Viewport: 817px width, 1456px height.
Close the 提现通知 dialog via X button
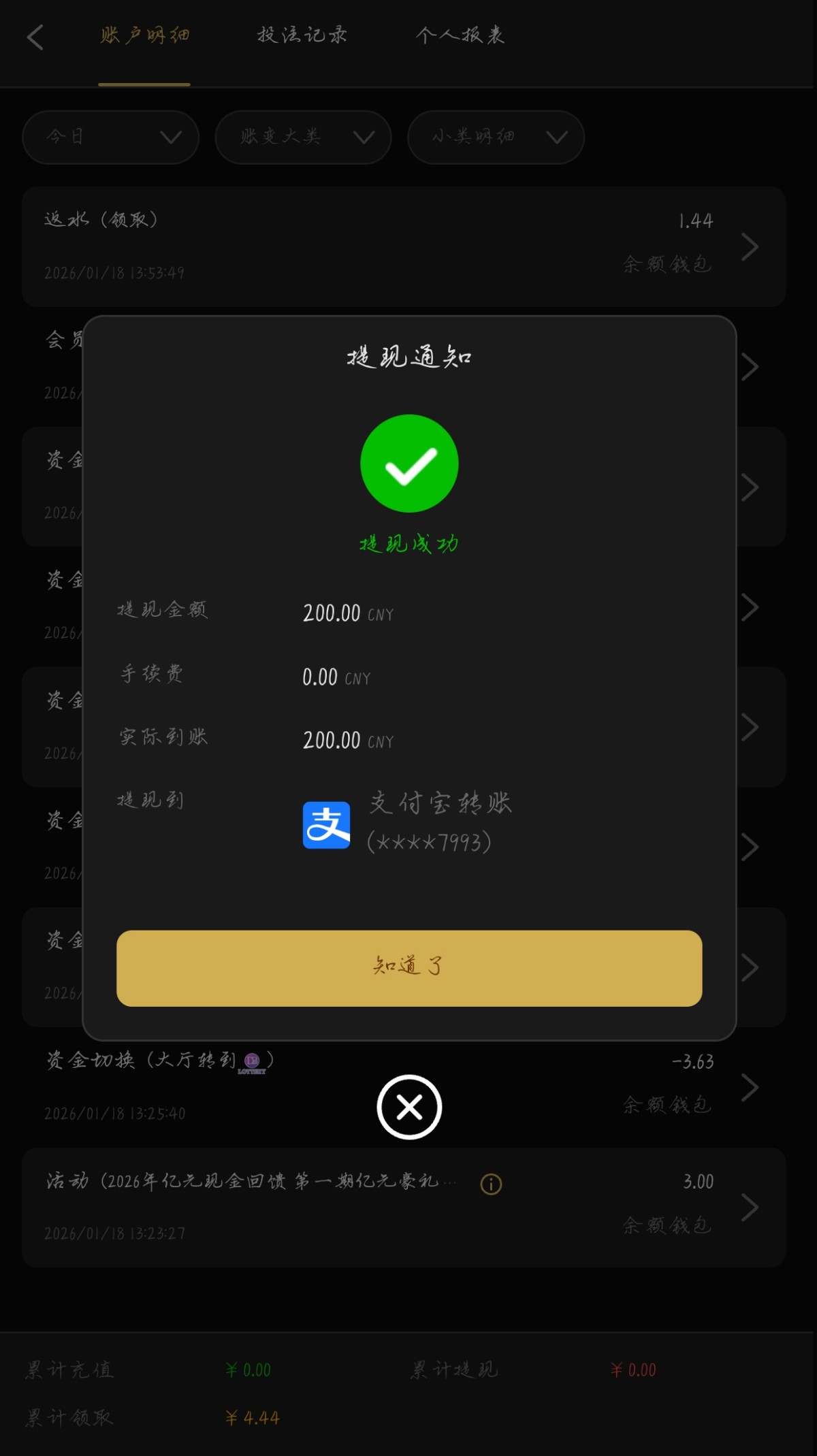(x=409, y=1107)
